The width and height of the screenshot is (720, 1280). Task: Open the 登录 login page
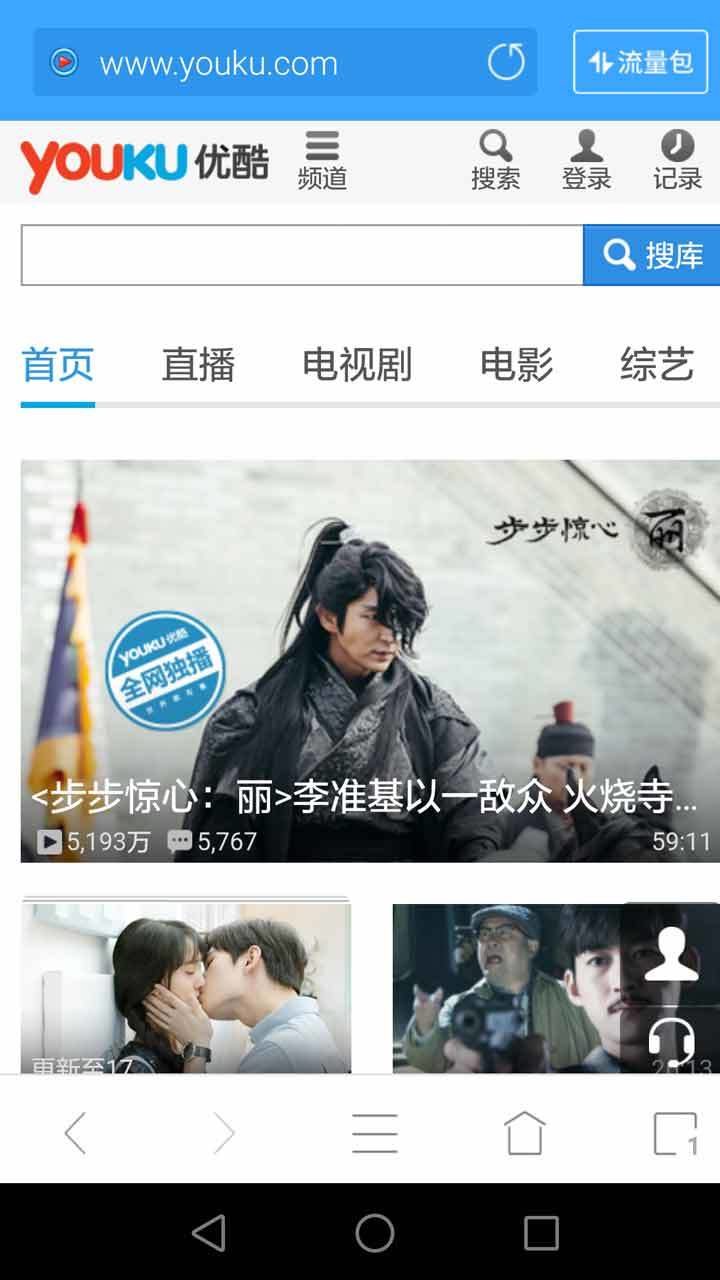point(586,160)
